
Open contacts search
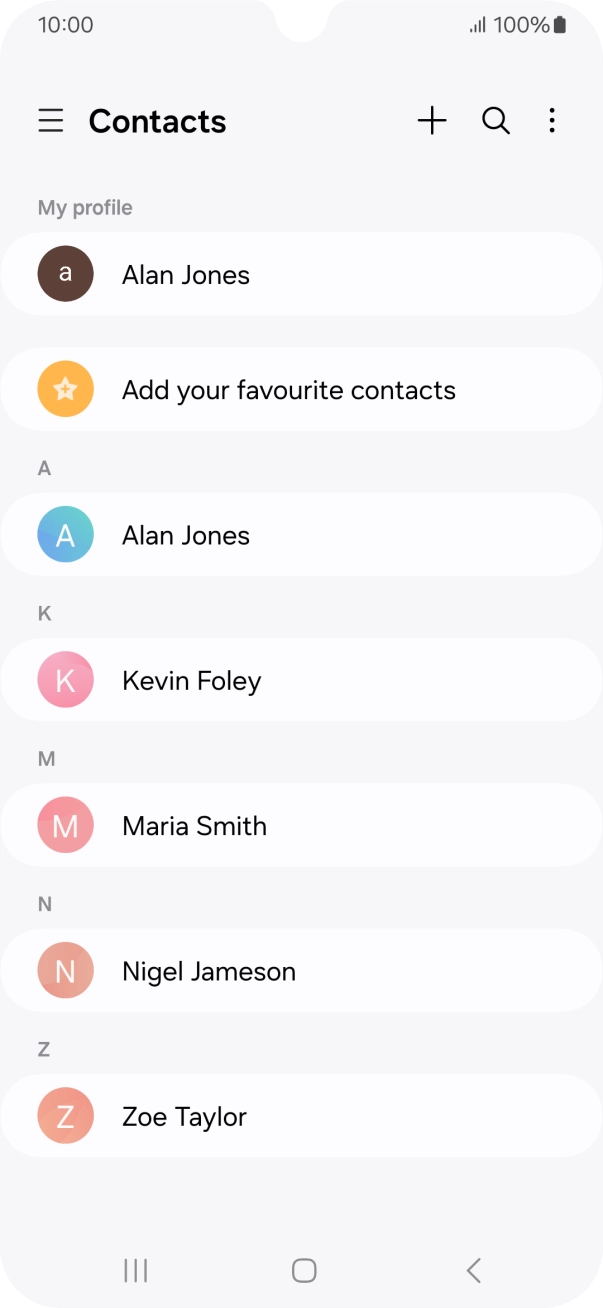point(496,121)
